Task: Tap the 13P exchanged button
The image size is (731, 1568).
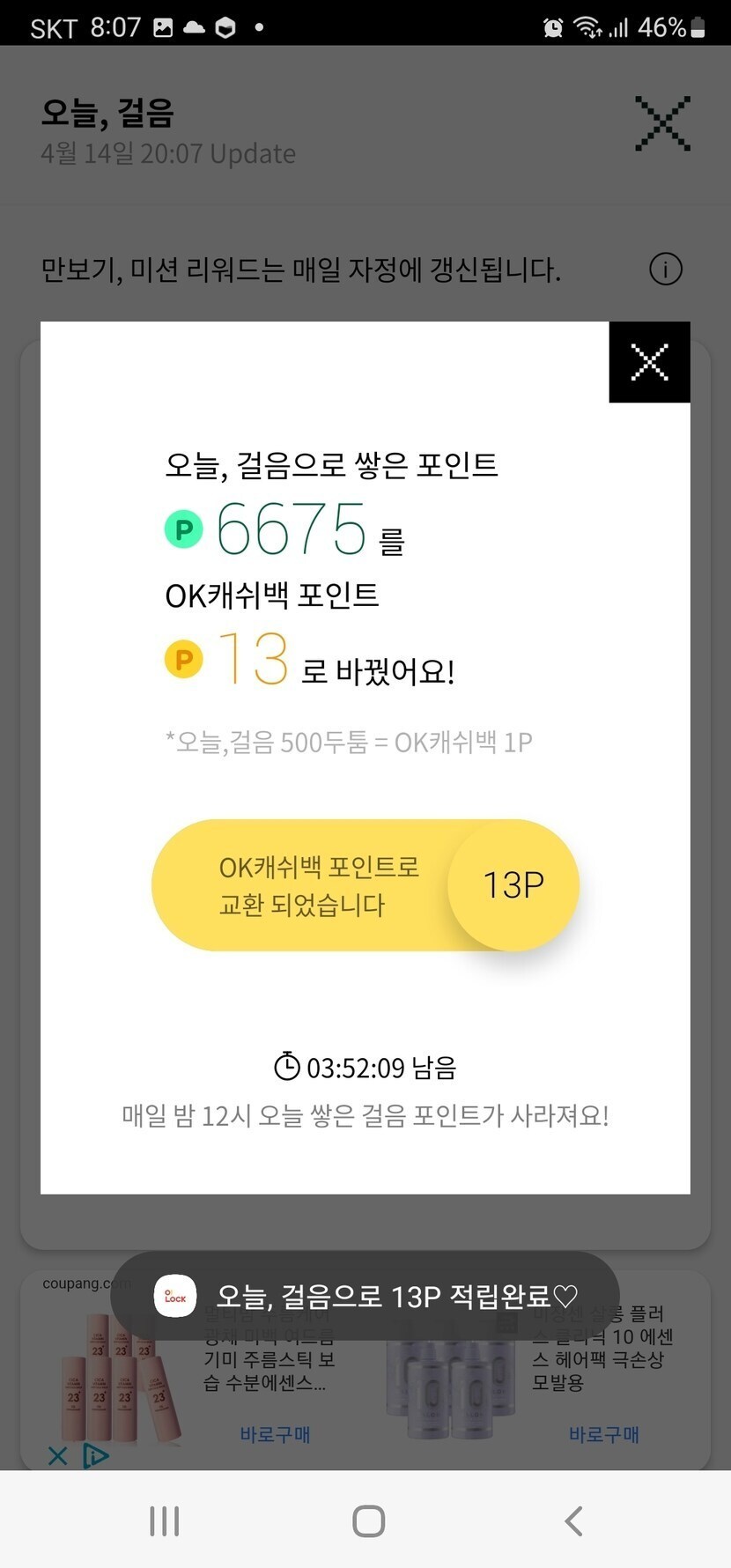Action: (x=365, y=884)
